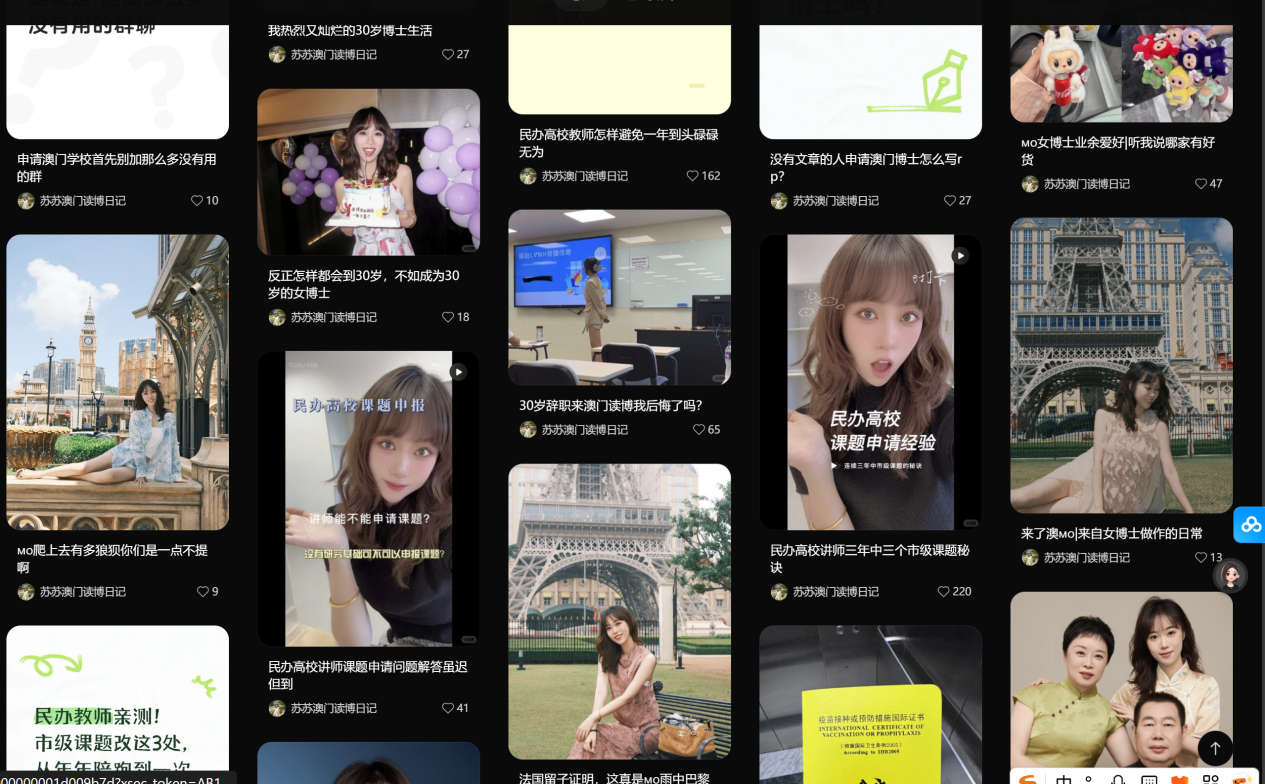Image resolution: width=1265 pixels, height=784 pixels.
Task: Like the post '反正怎样都会到30岁，不如成为30岁的女博士'
Action: pos(448,318)
